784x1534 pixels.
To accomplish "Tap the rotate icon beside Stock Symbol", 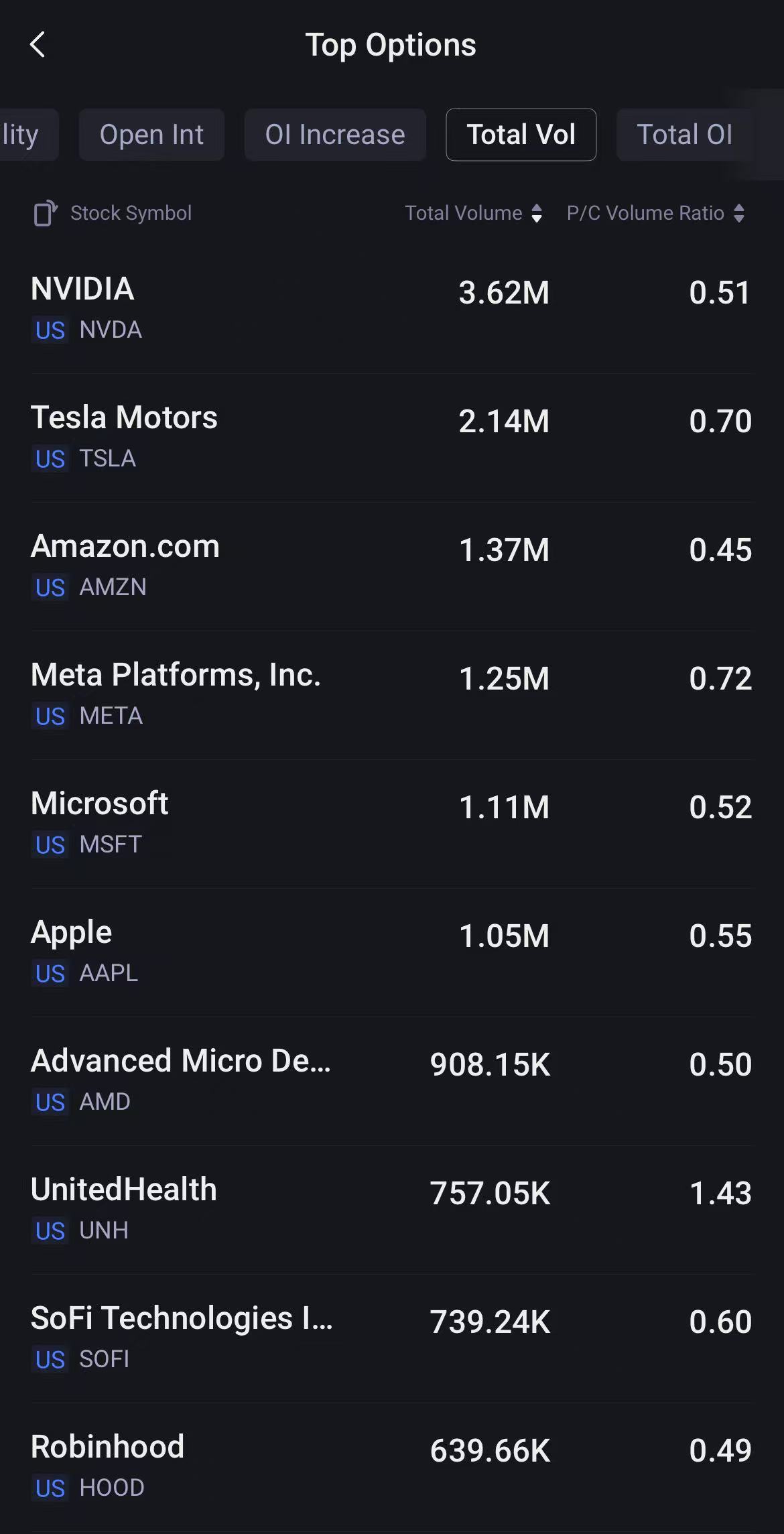I will (x=46, y=213).
